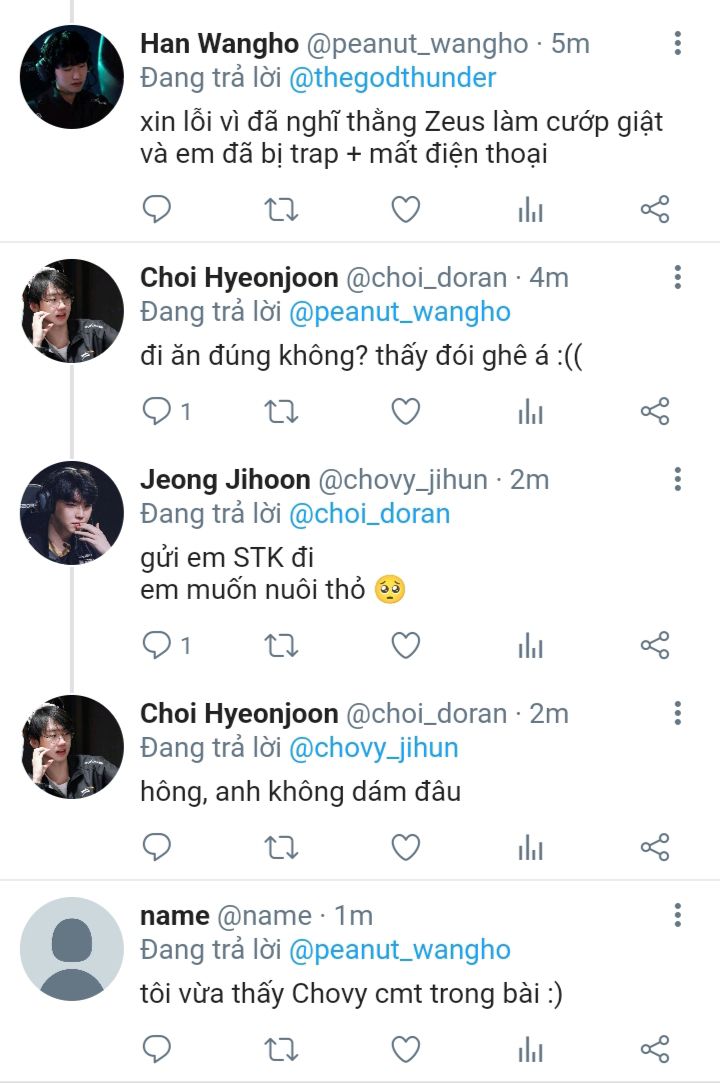Reply to Jeong Jihoon's "gửi em STK đi" tweet
The height and width of the screenshot is (1083, 720).
point(157,646)
